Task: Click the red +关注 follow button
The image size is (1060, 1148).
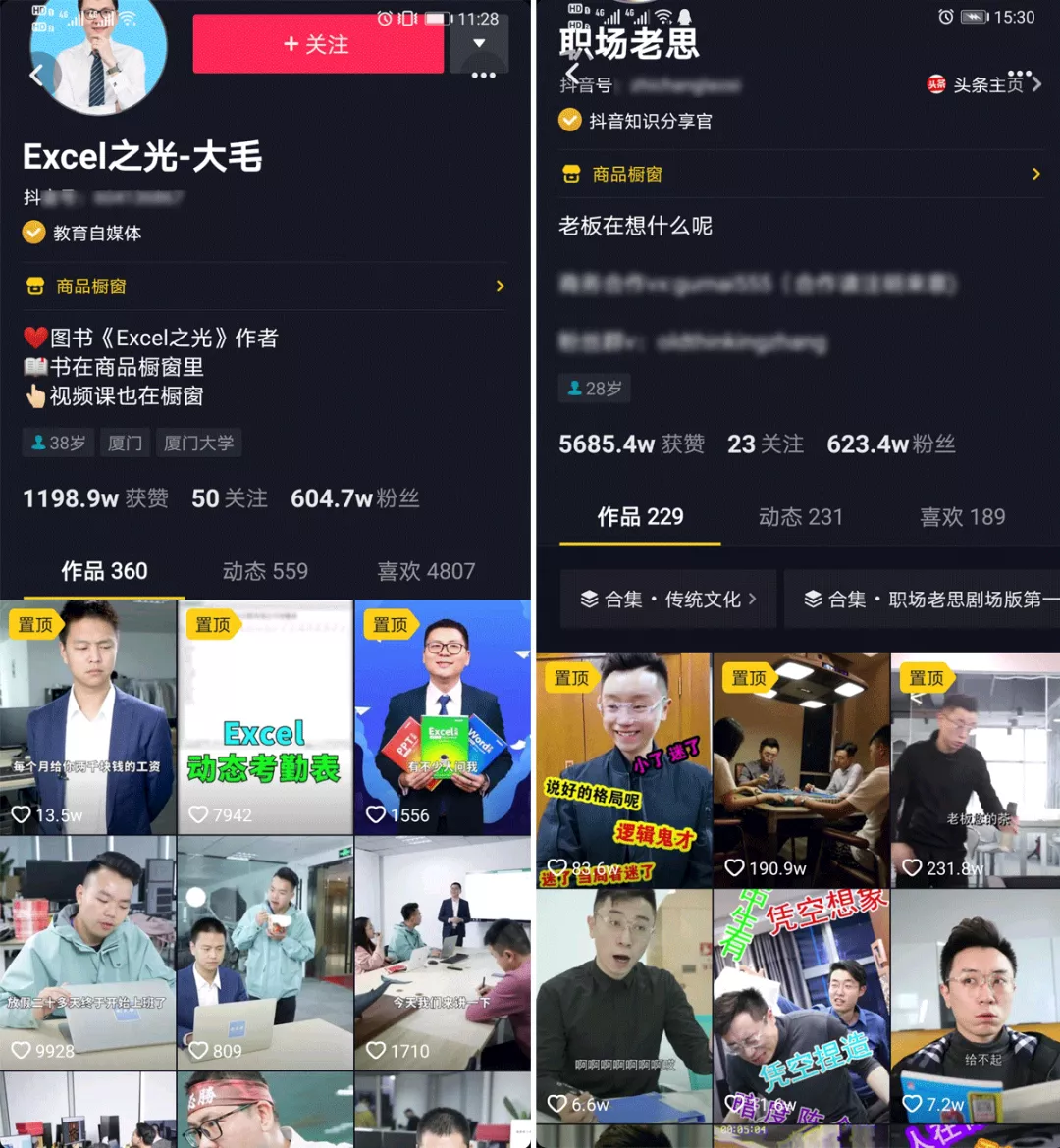Action: [x=318, y=44]
